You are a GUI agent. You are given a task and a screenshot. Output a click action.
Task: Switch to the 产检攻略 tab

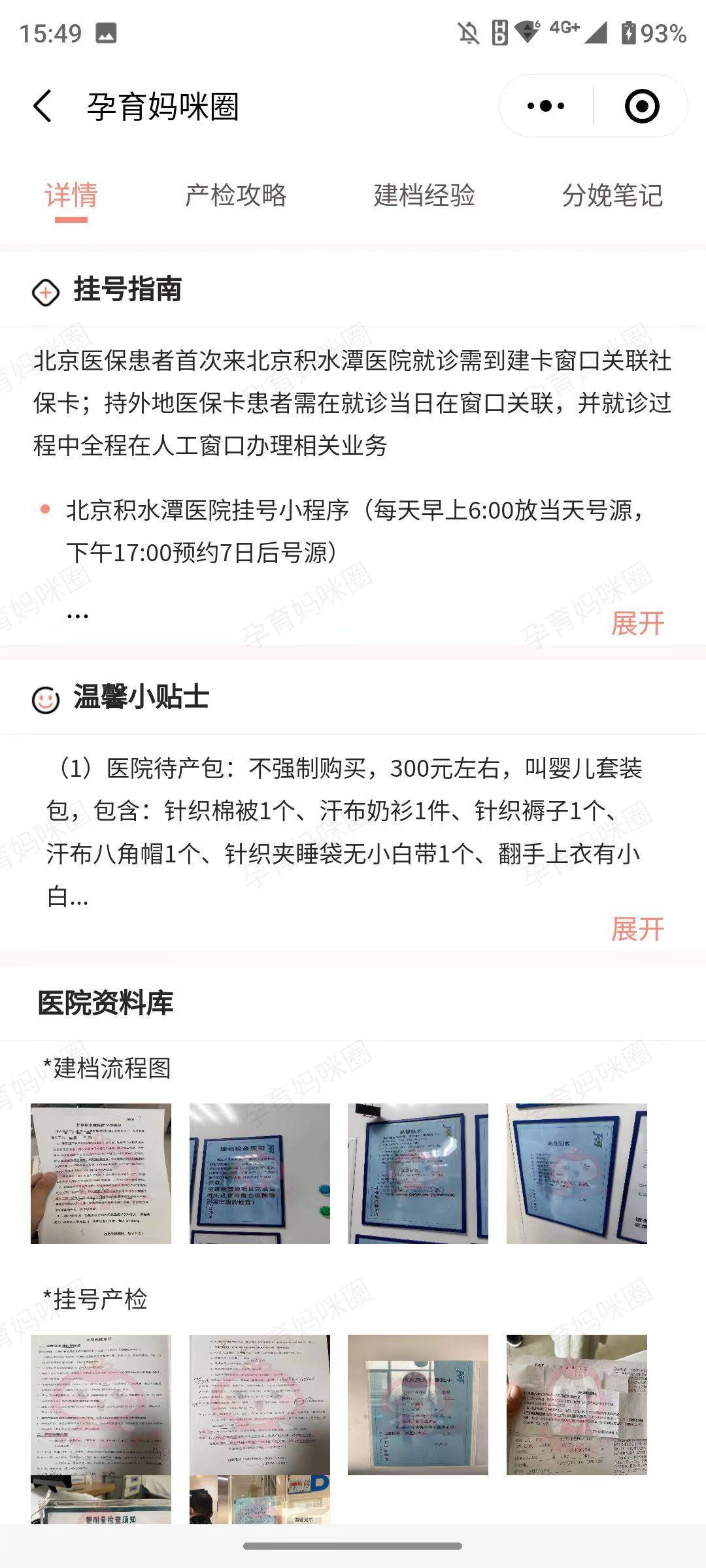coord(235,195)
